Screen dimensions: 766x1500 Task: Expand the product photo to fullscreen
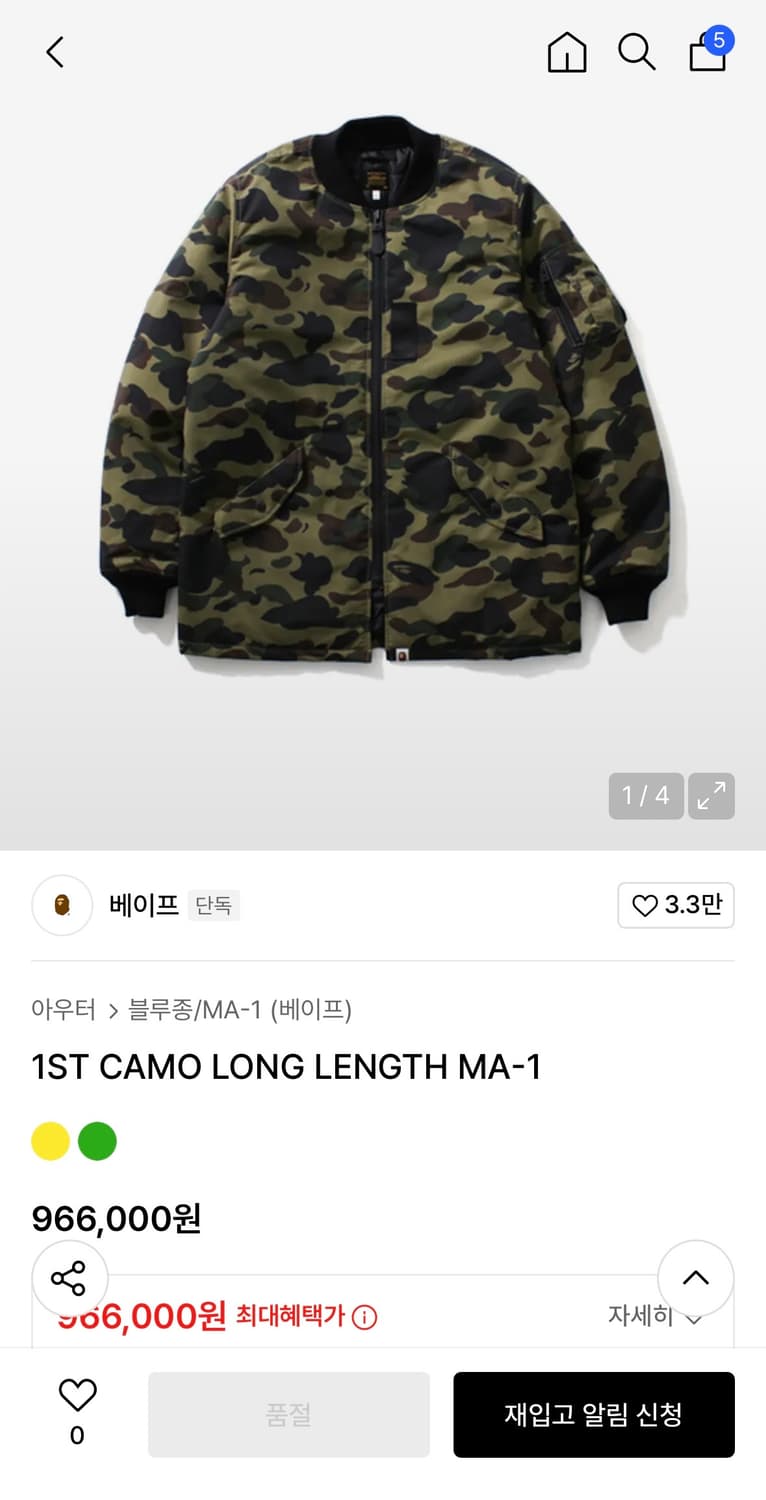(711, 796)
